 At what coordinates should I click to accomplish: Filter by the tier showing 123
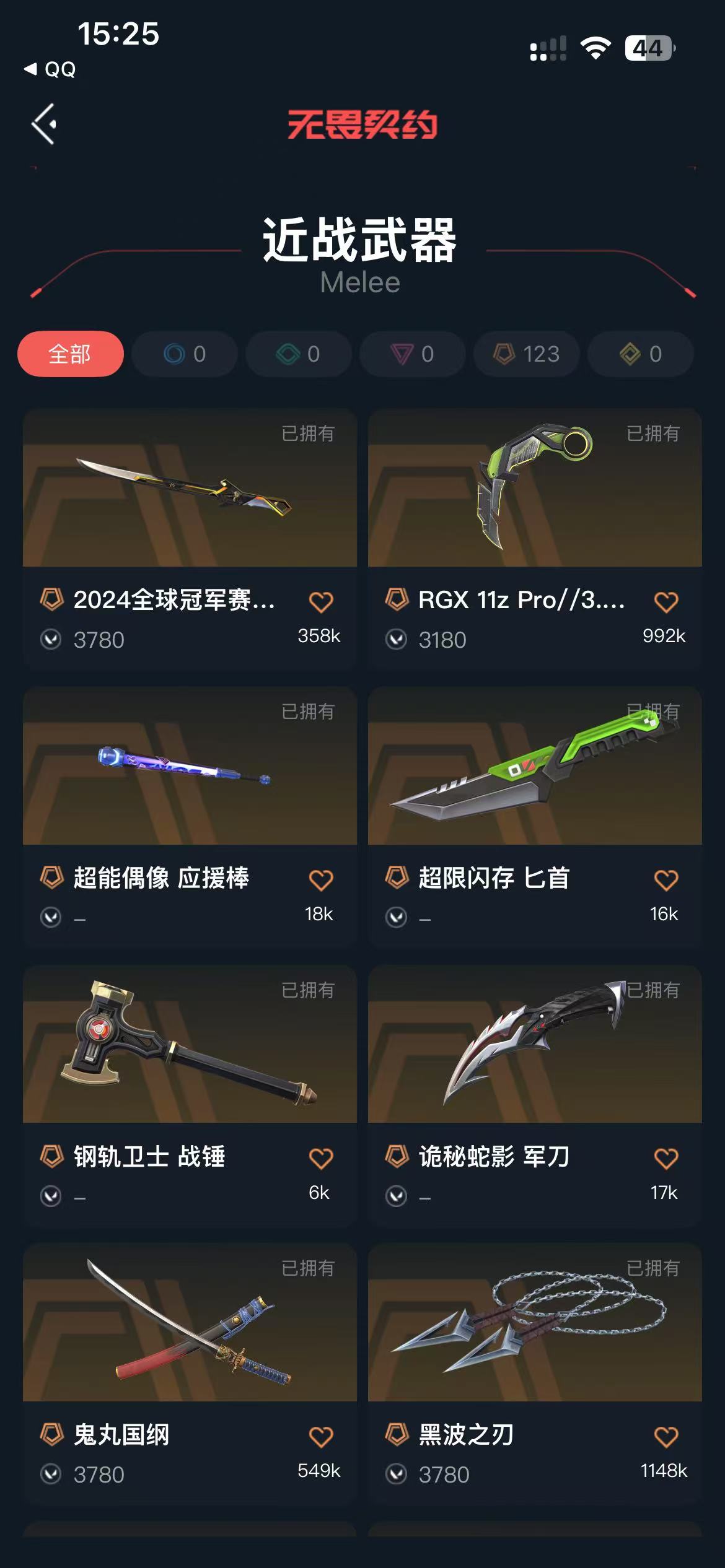tap(526, 354)
